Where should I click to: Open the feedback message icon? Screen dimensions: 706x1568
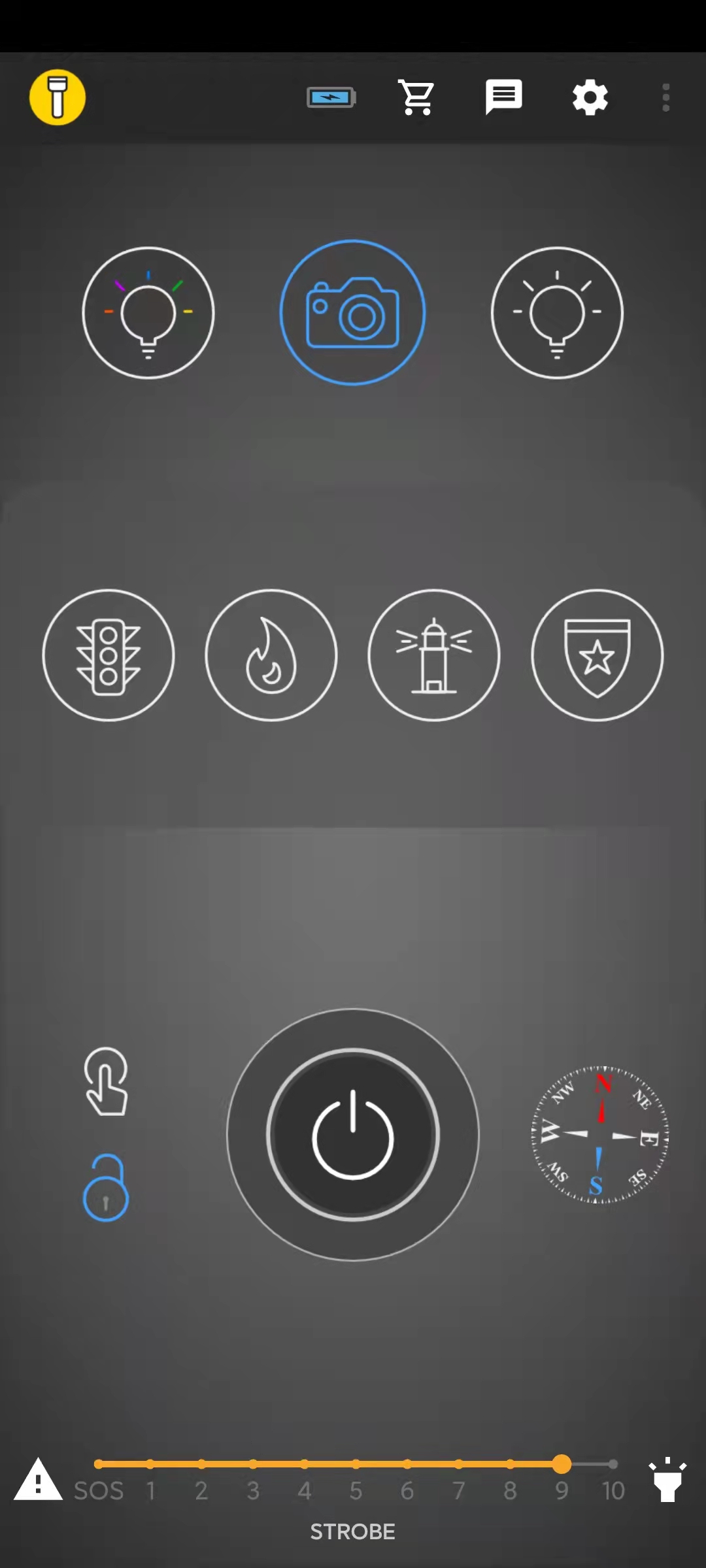tap(503, 98)
